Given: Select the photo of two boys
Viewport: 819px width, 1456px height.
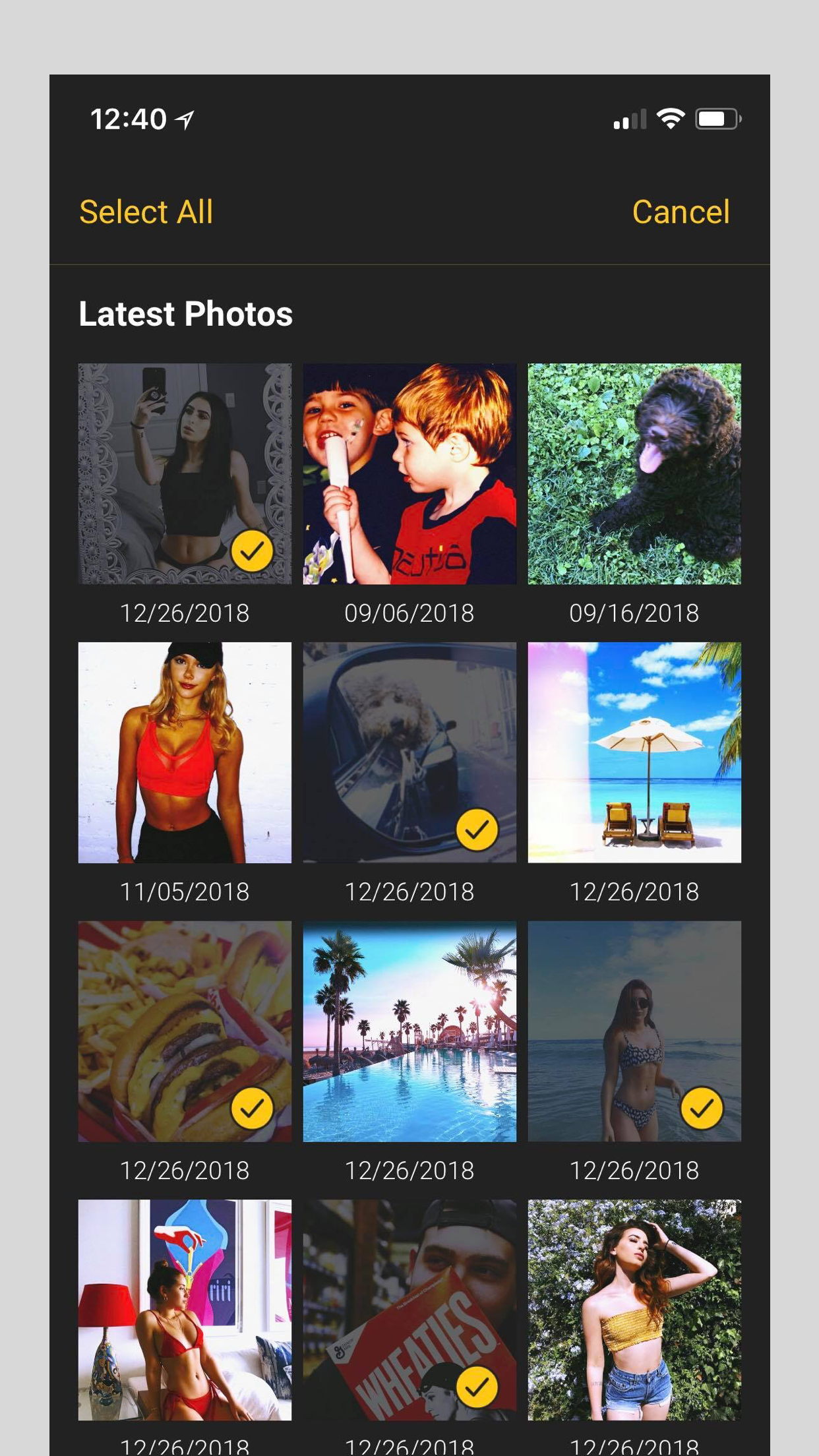Looking at the screenshot, I should [409, 473].
